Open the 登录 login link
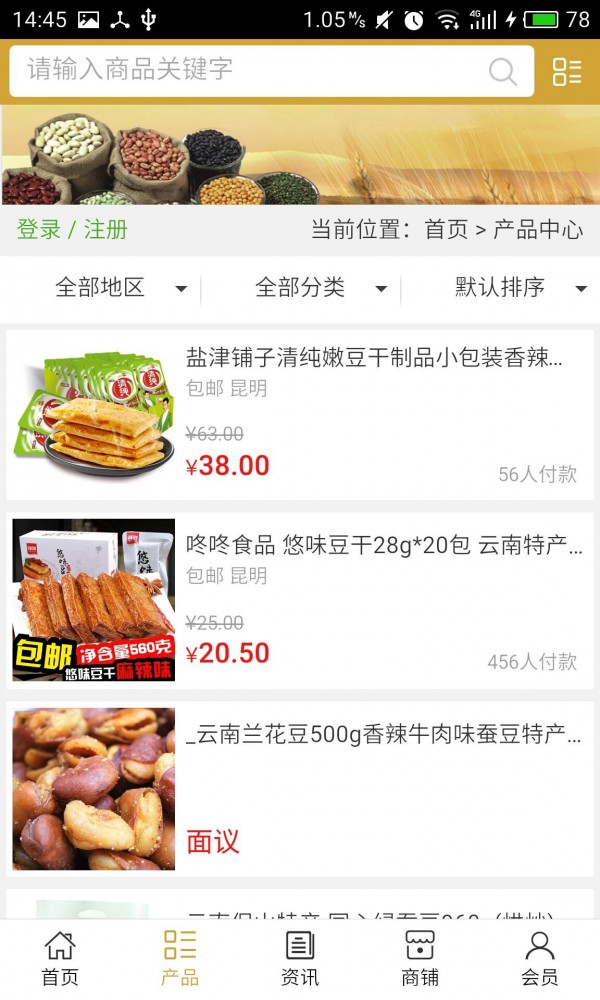Screen dimensions: 600x1000 click(39, 230)
